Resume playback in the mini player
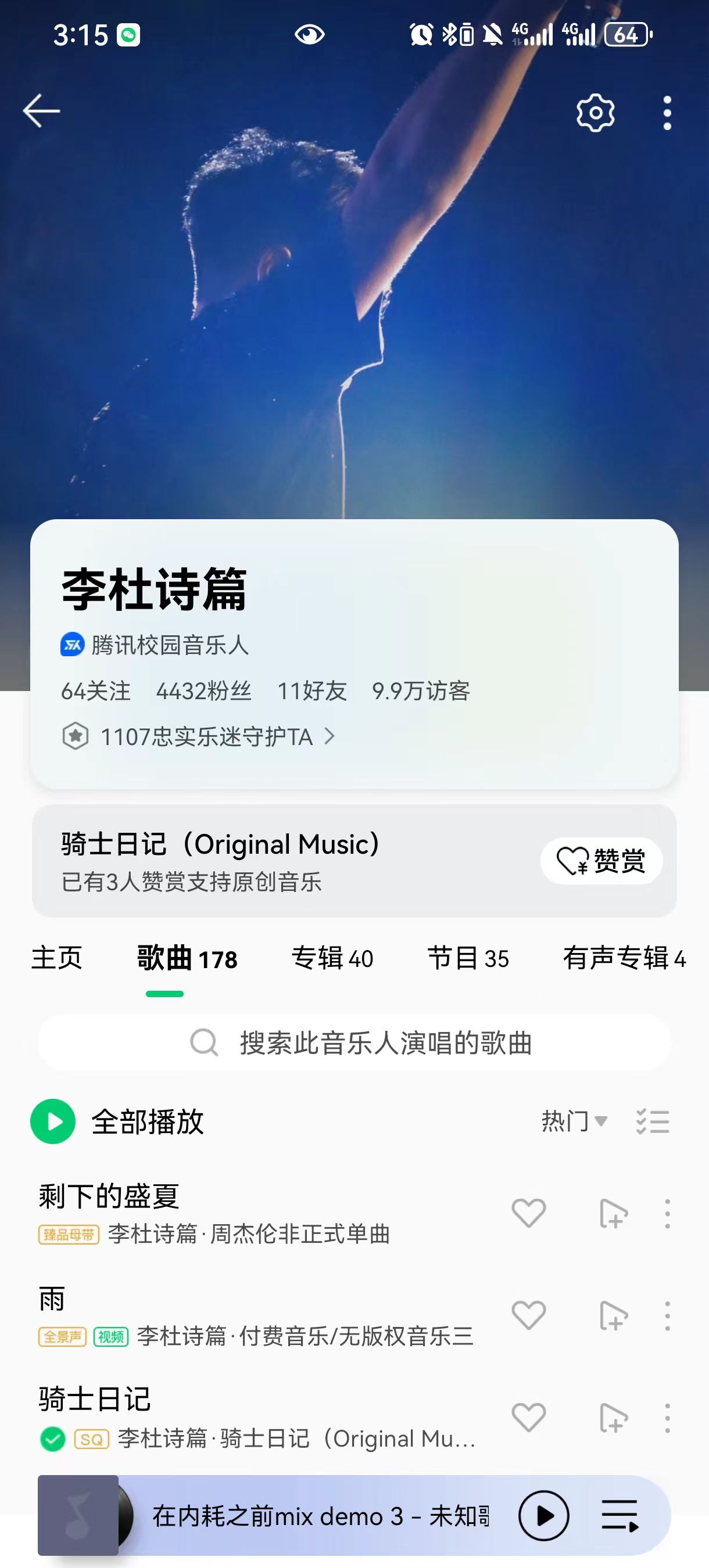 point(543,1516)
